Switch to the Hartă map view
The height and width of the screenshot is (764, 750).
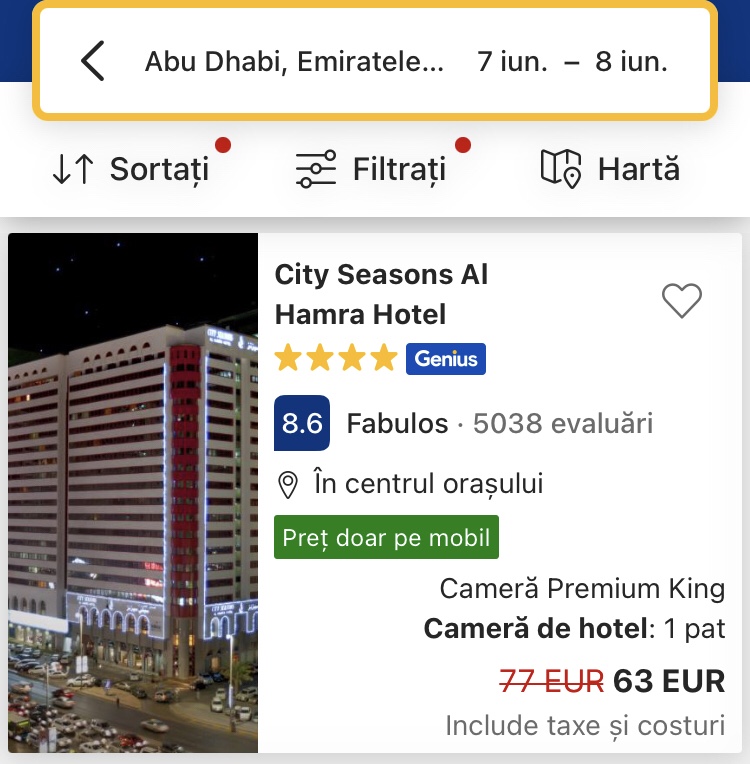pos(610,169)
